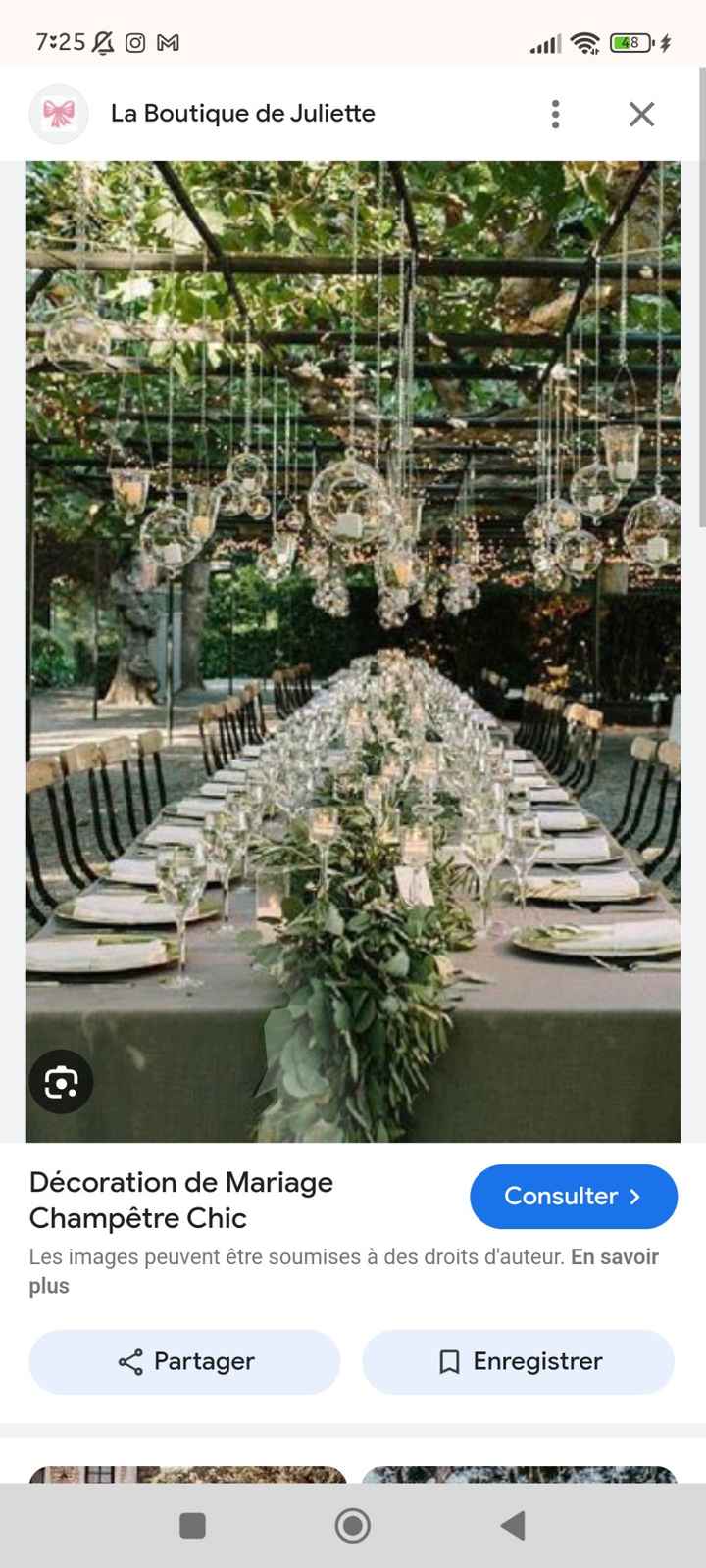Go to the home screen
Viewport: 706px width, 1568px height.
click(x=352, y=1525)
